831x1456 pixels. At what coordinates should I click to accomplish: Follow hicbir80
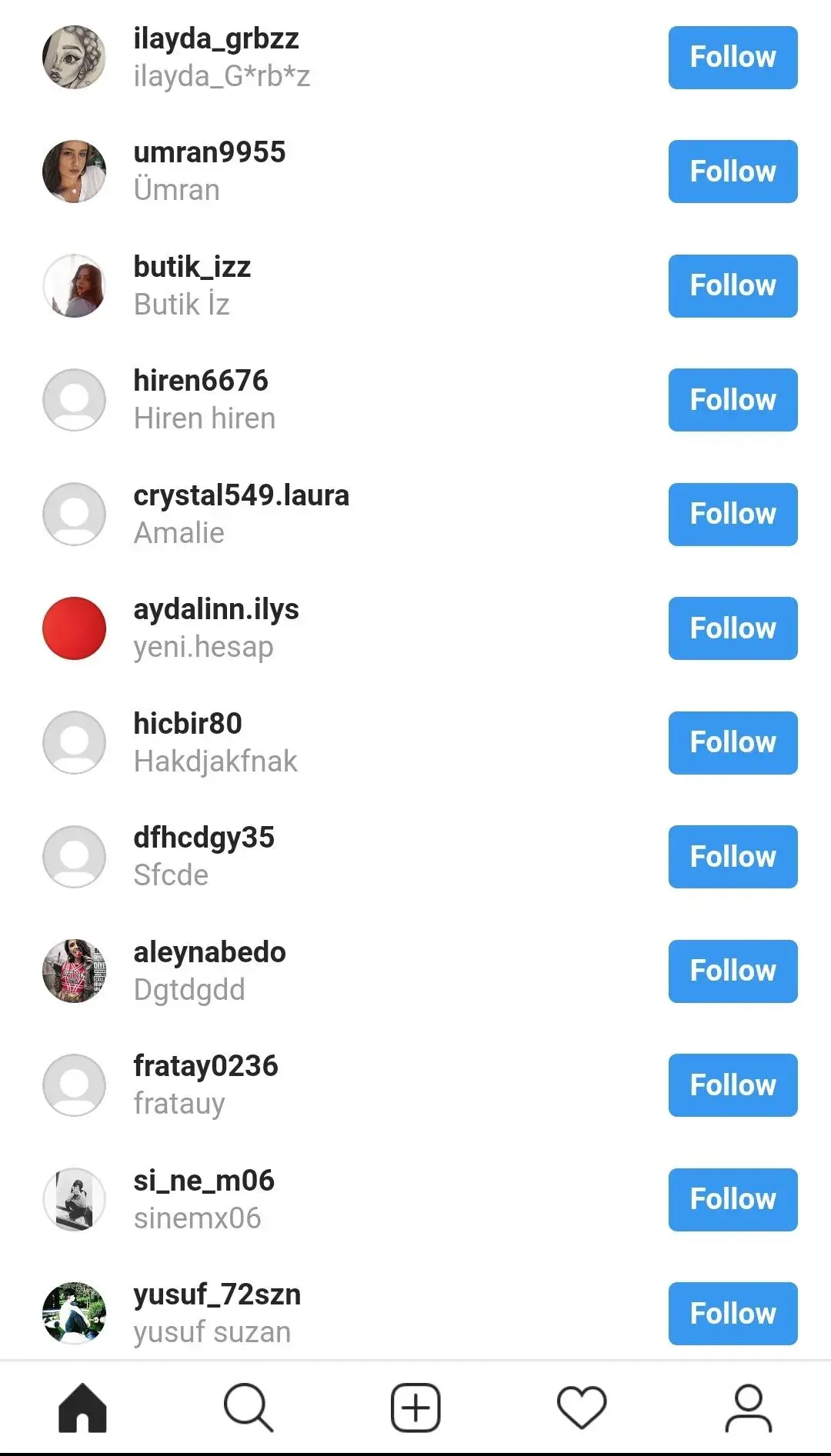(733, 743)
